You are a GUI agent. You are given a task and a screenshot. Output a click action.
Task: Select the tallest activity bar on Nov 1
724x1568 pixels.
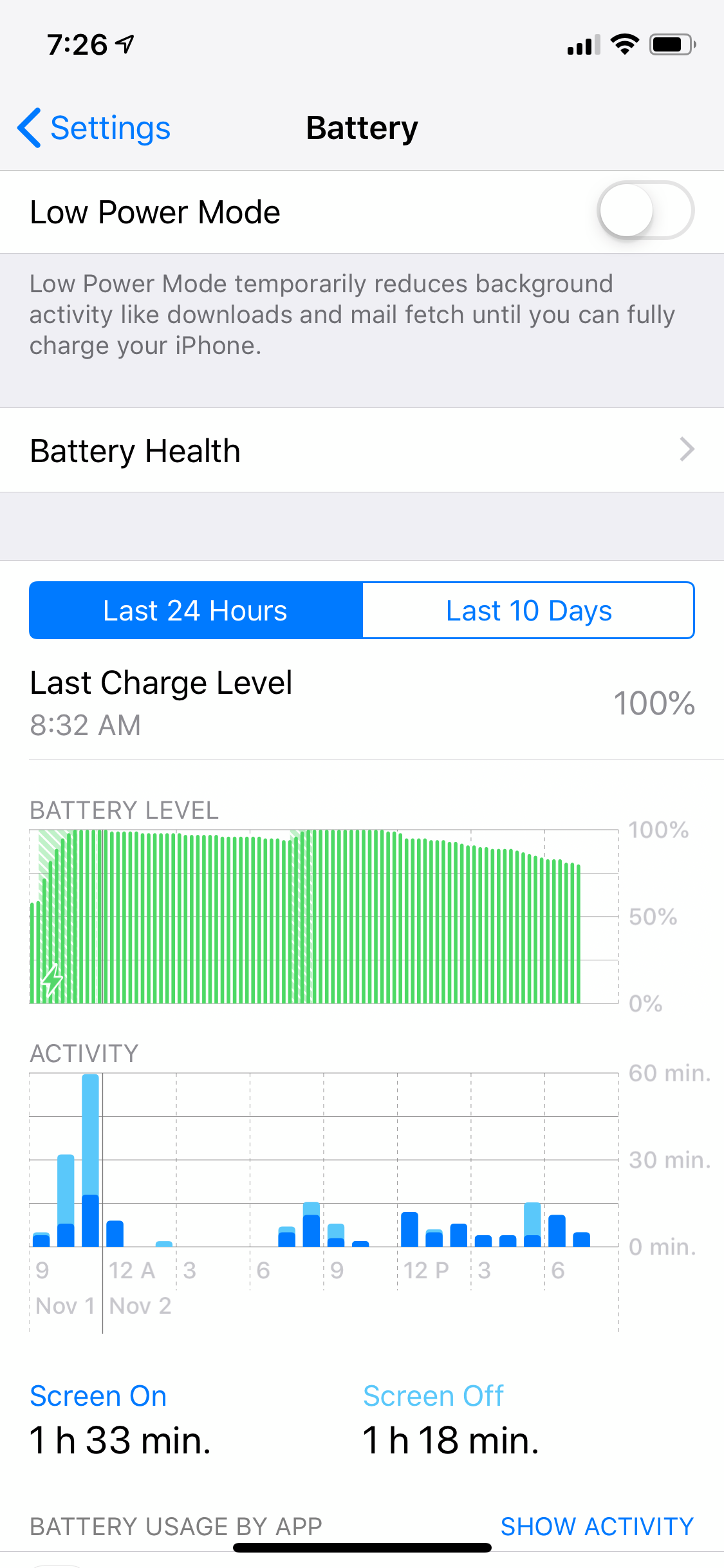(x=91, y=1160)
